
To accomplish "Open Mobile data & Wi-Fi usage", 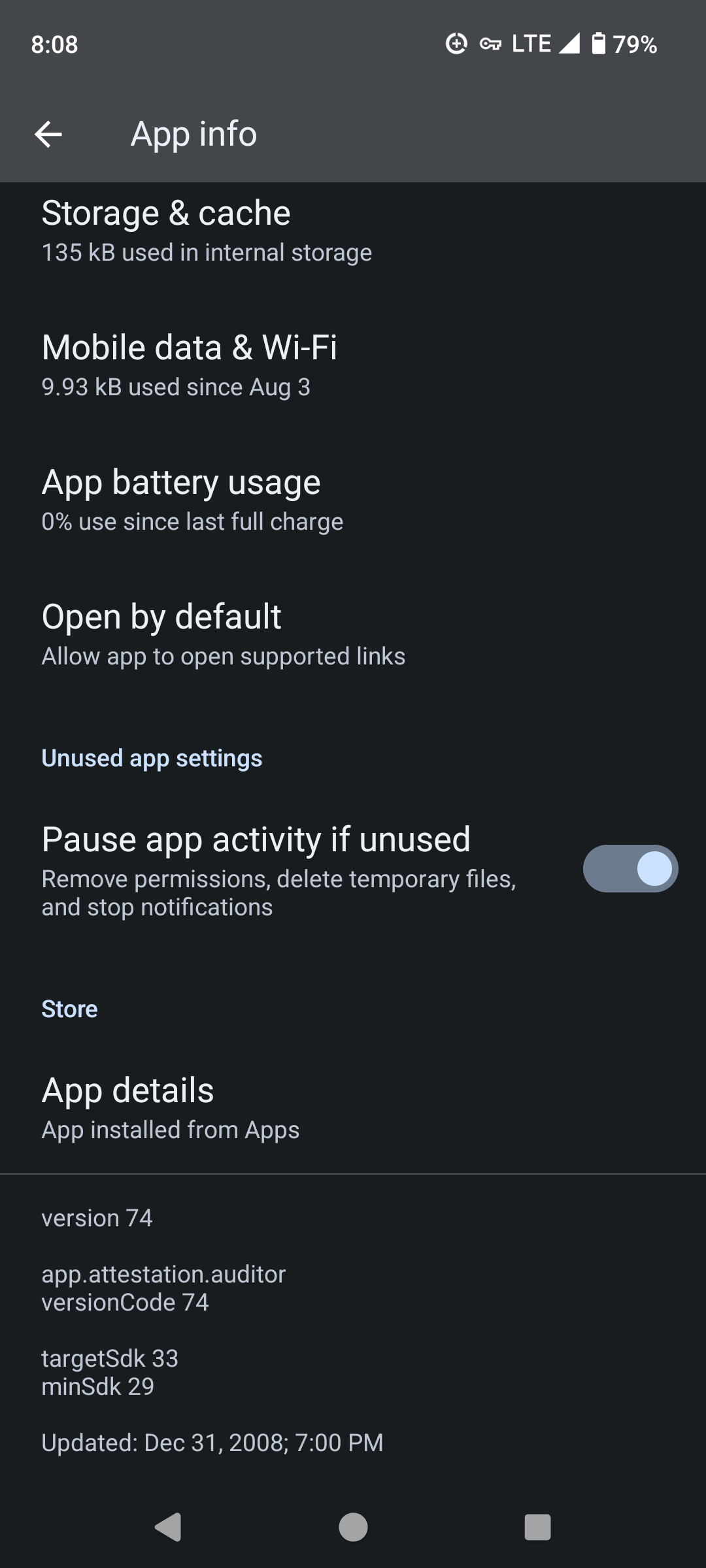I will click(x=353, y=365).
